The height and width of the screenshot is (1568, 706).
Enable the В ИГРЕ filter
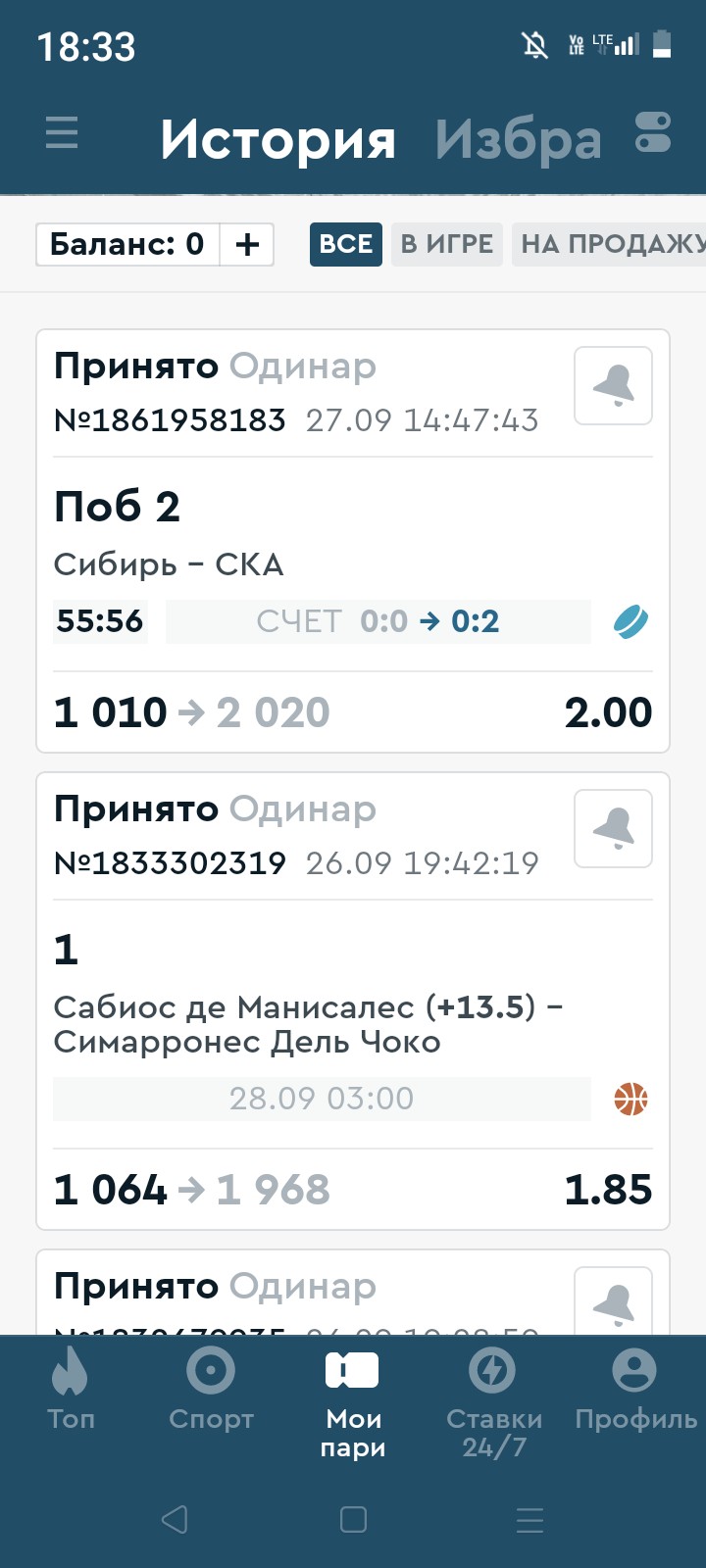[446, 244]
